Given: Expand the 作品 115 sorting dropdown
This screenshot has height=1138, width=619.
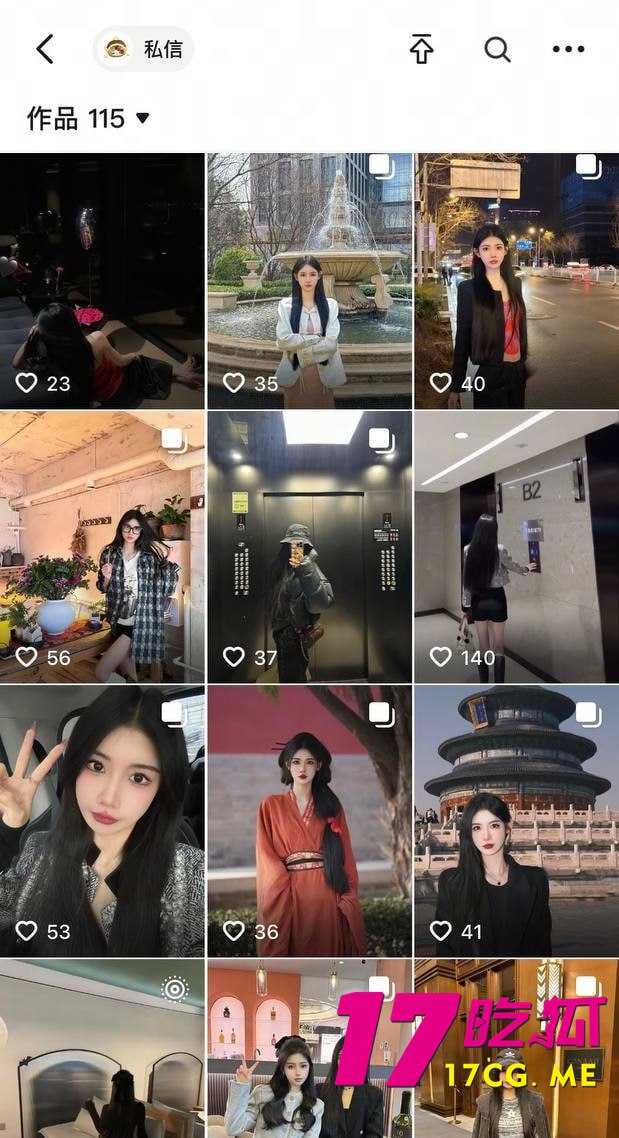Looking at the screenshot, I should (88, 119).
